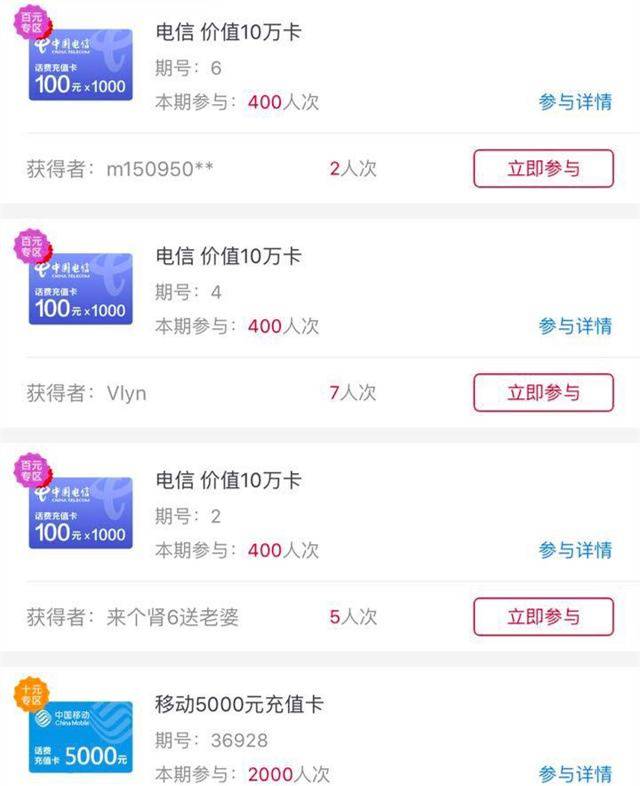Viewport: 640px width, 786px height.
Task: Show 参与详情 for 电信 期号 2
Action: coord(575,550)
